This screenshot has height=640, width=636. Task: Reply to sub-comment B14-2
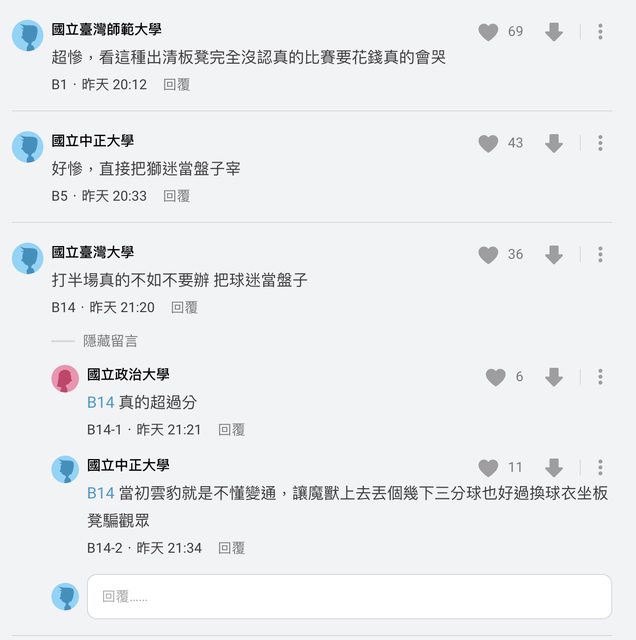coord(232,548)
